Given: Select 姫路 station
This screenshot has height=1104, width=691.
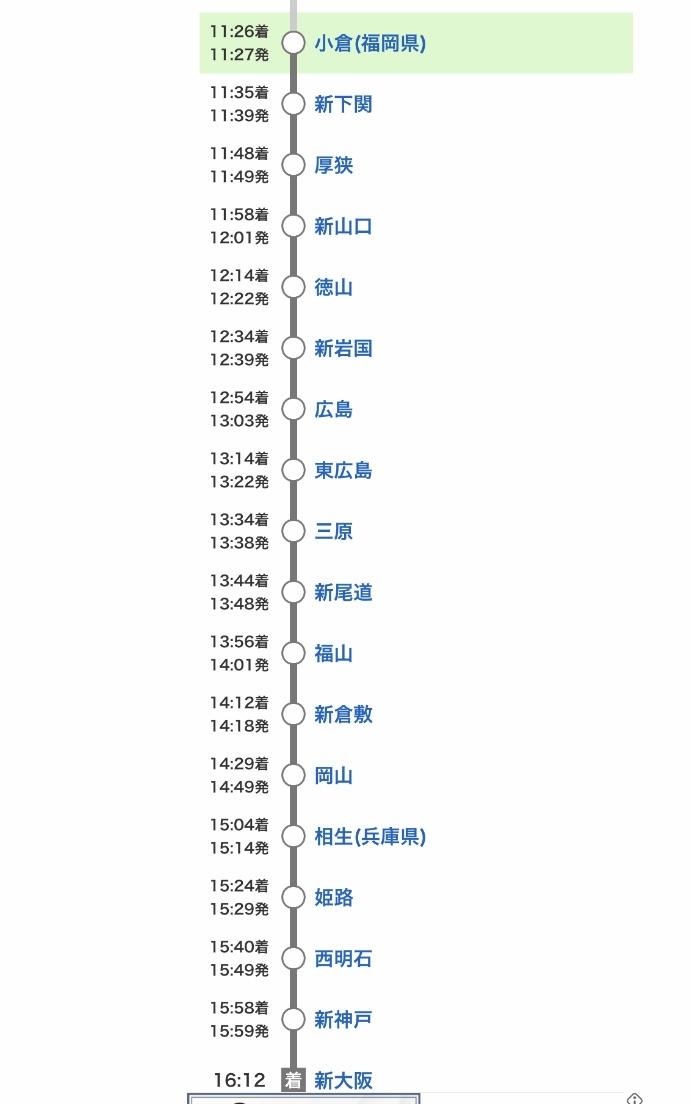Looking at the screenshot, I should 333,898.
